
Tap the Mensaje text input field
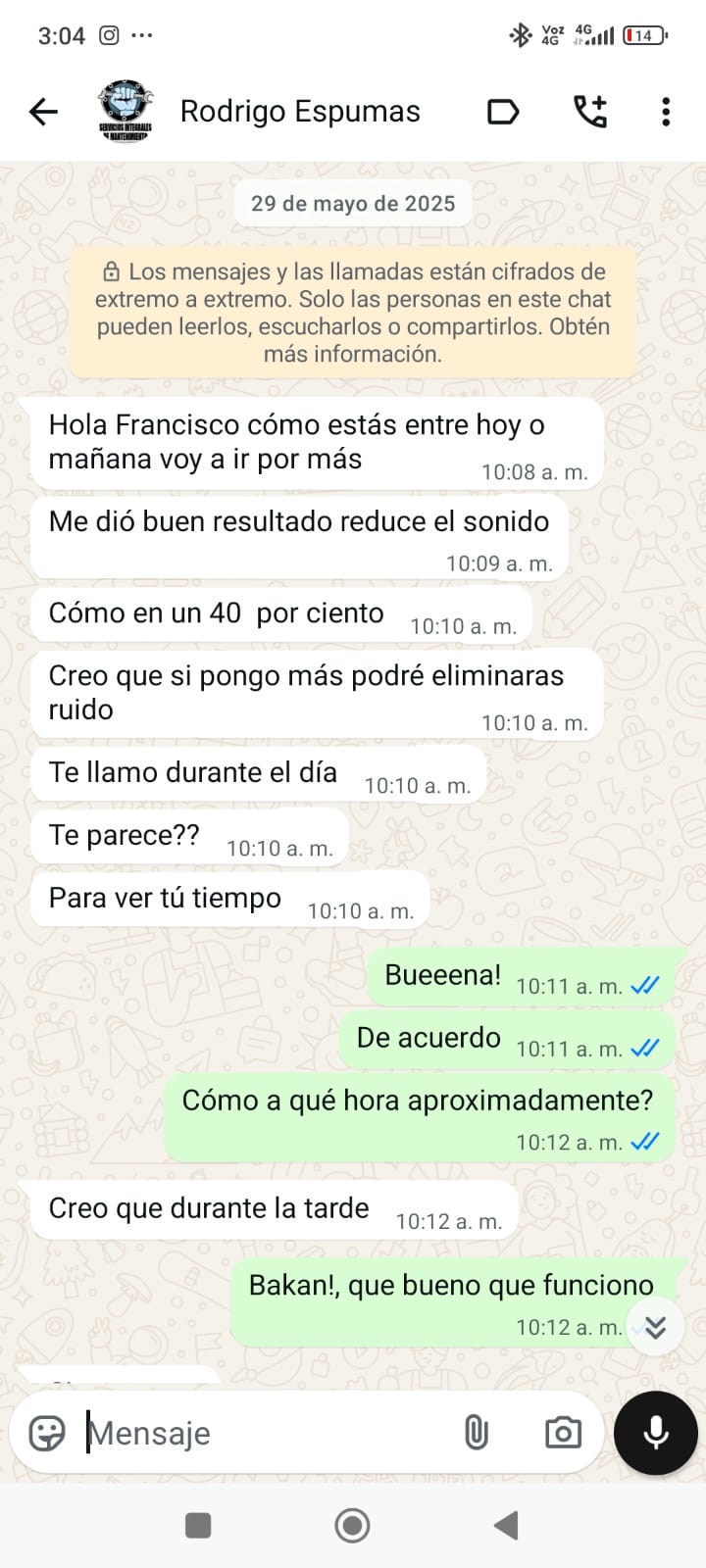pyautogui.click(x=245, y=1433)
